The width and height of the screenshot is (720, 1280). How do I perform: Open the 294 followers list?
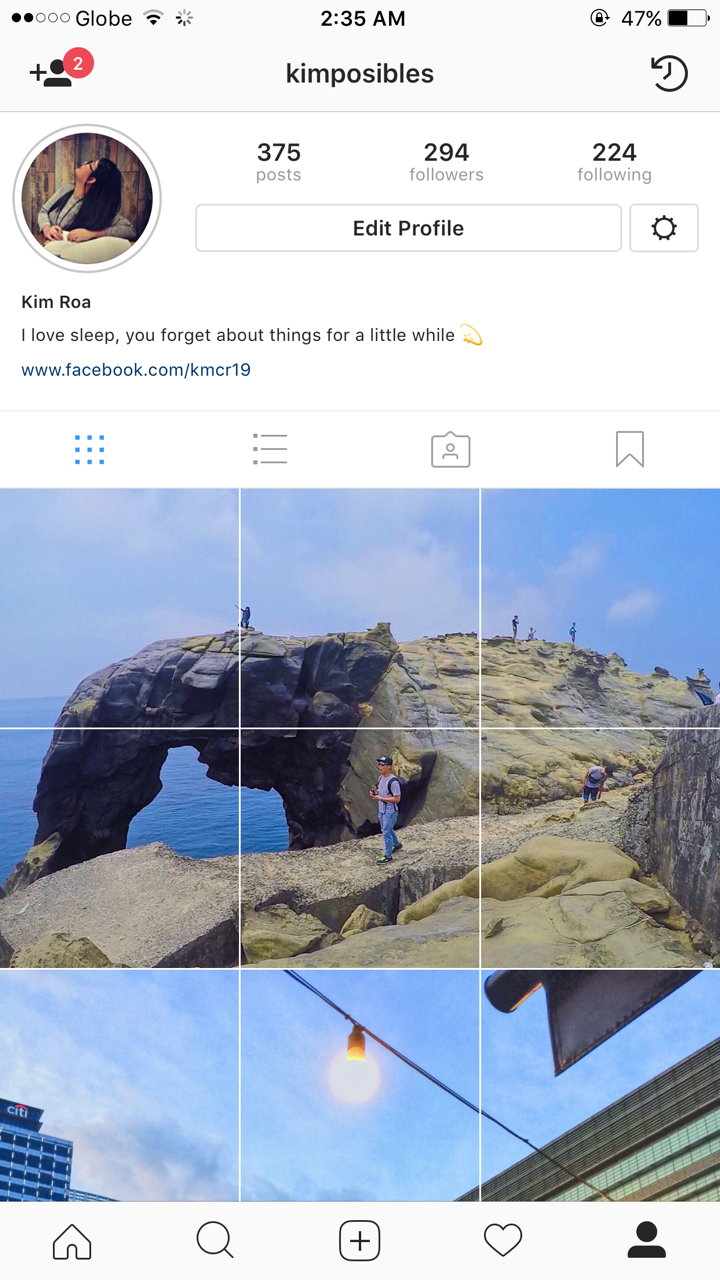tap(446, 162)
